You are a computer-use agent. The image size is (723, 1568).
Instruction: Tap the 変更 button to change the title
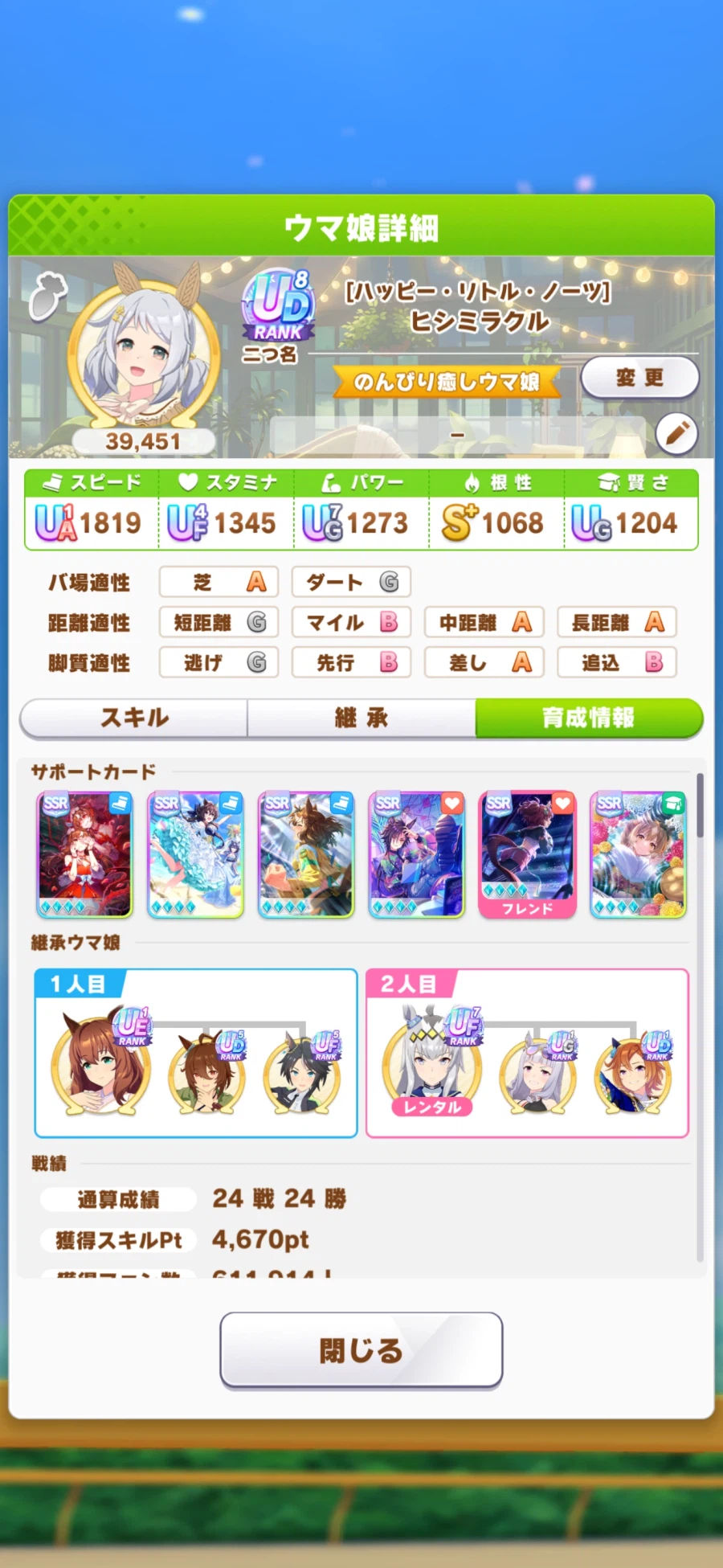(639, 377)
